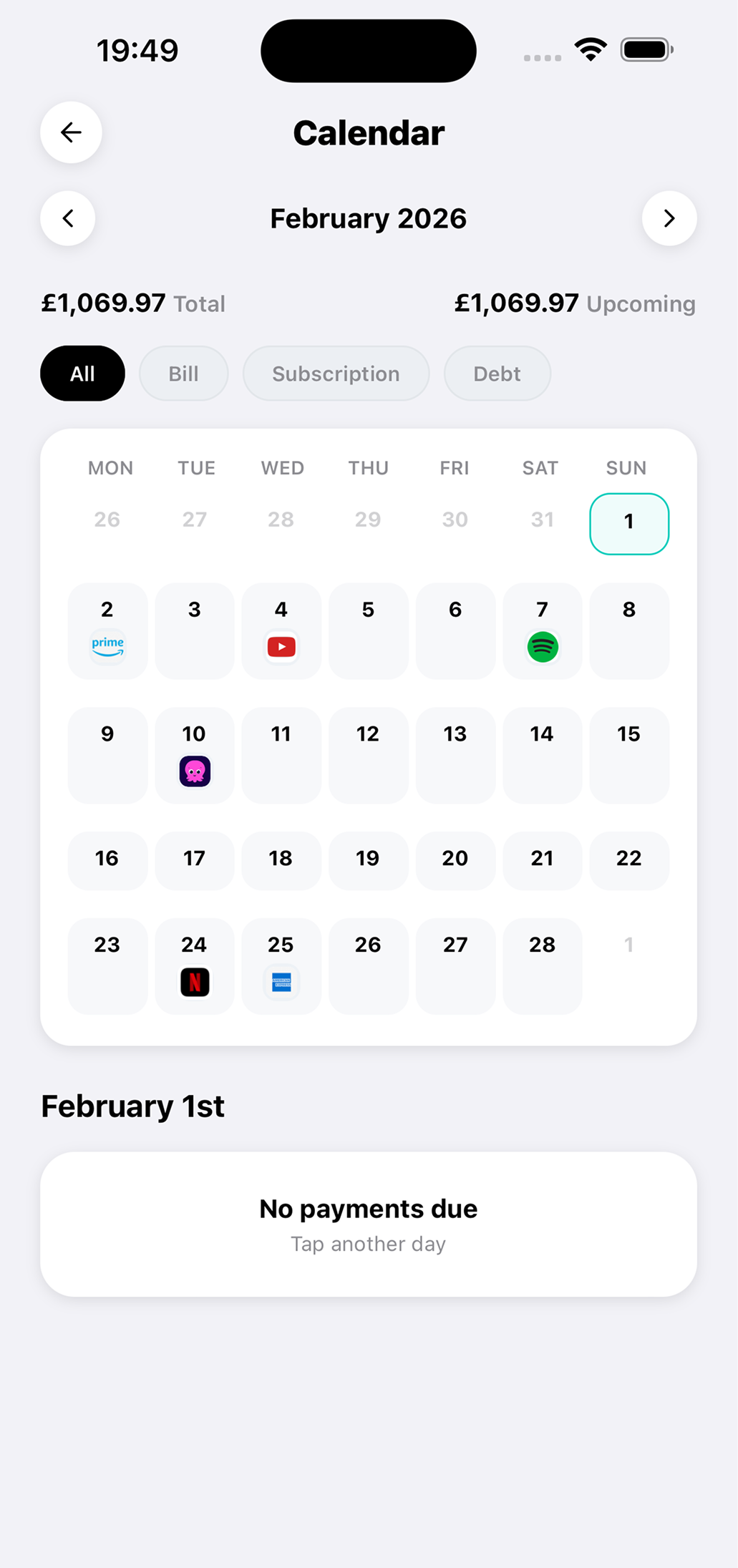
Task: Open the February 2026 month header
Action: click(x=368, y=218)
